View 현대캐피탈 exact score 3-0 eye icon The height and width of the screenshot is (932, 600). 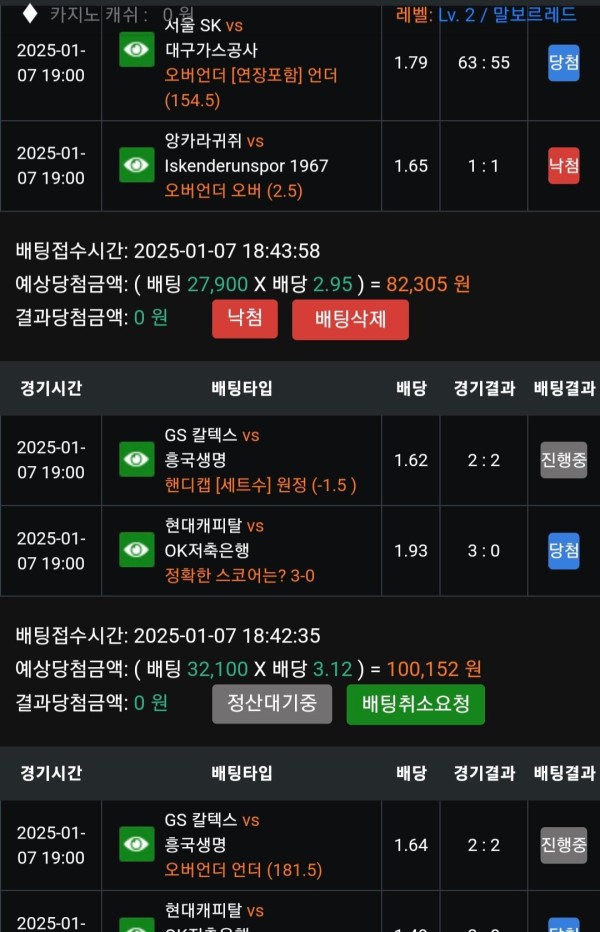click(x=137, y=550)
